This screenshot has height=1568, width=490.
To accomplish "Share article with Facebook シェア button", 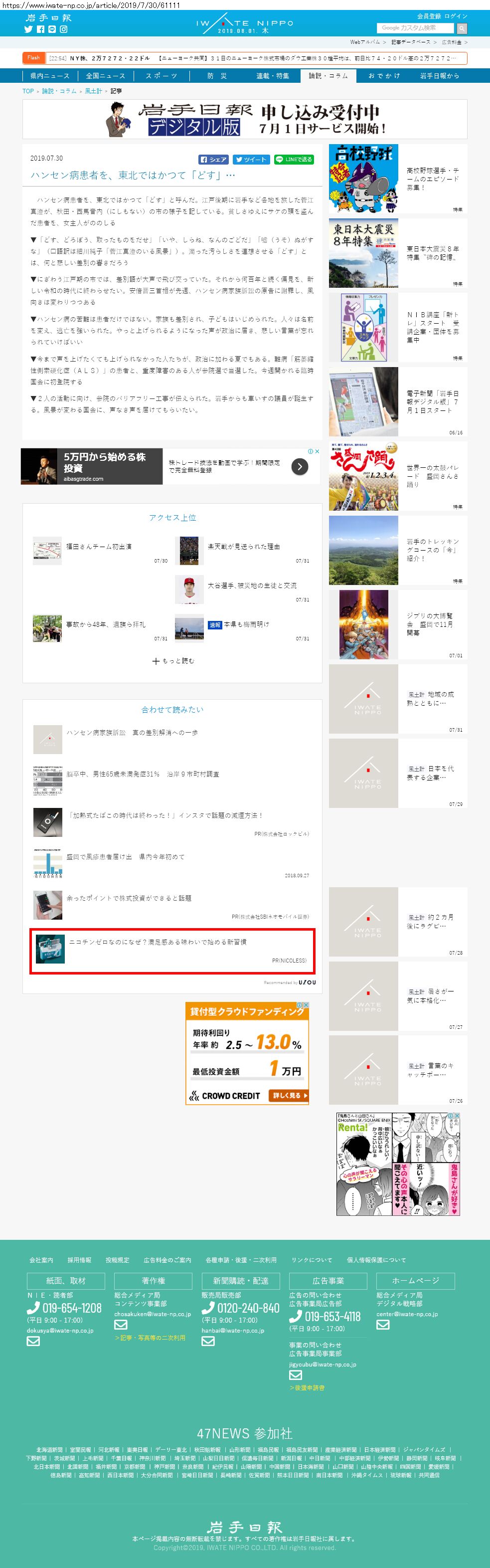I will pos(214,160).
